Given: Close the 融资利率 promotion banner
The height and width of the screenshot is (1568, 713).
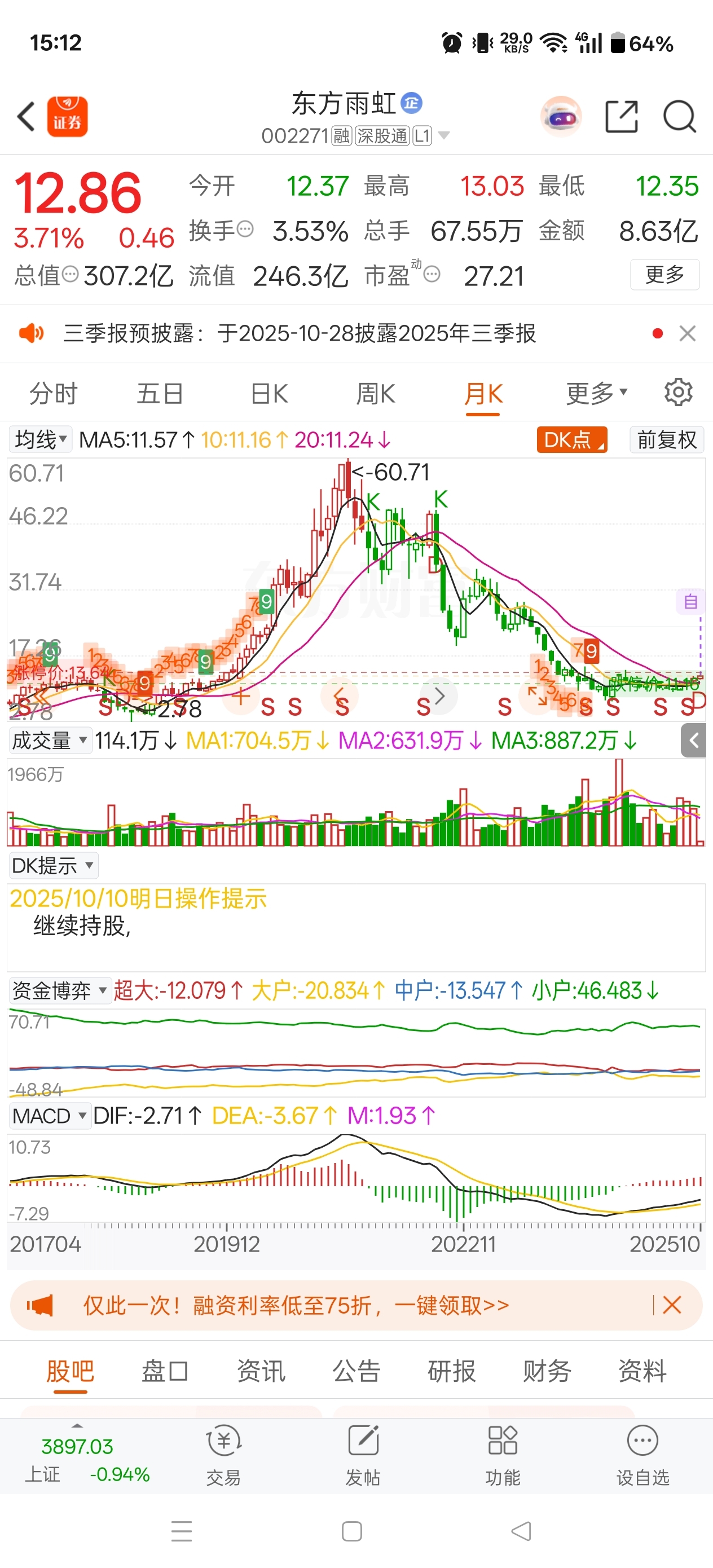Looking at the screenshot, I should 672,1305.
